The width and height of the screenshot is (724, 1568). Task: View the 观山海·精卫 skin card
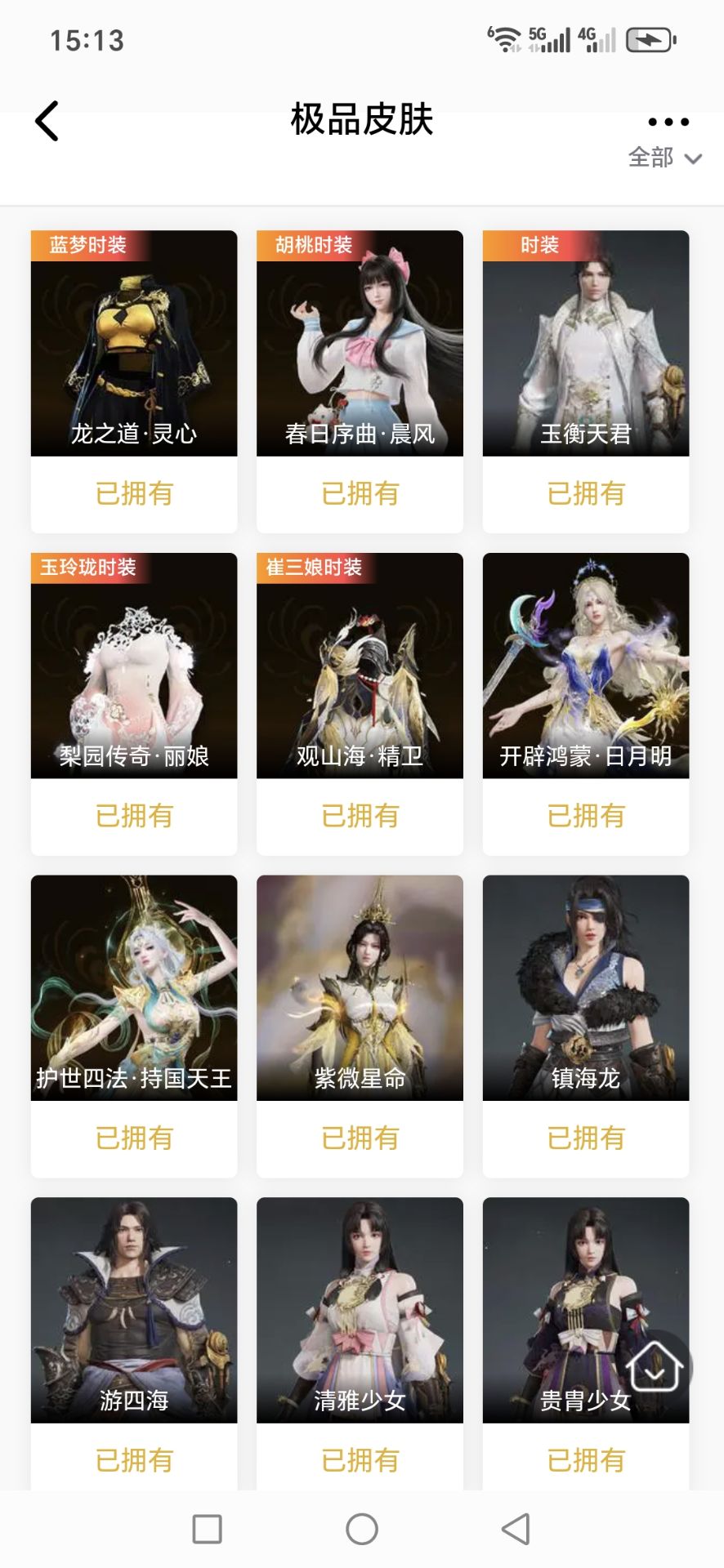pyautogui.click(x=360, y=666)
